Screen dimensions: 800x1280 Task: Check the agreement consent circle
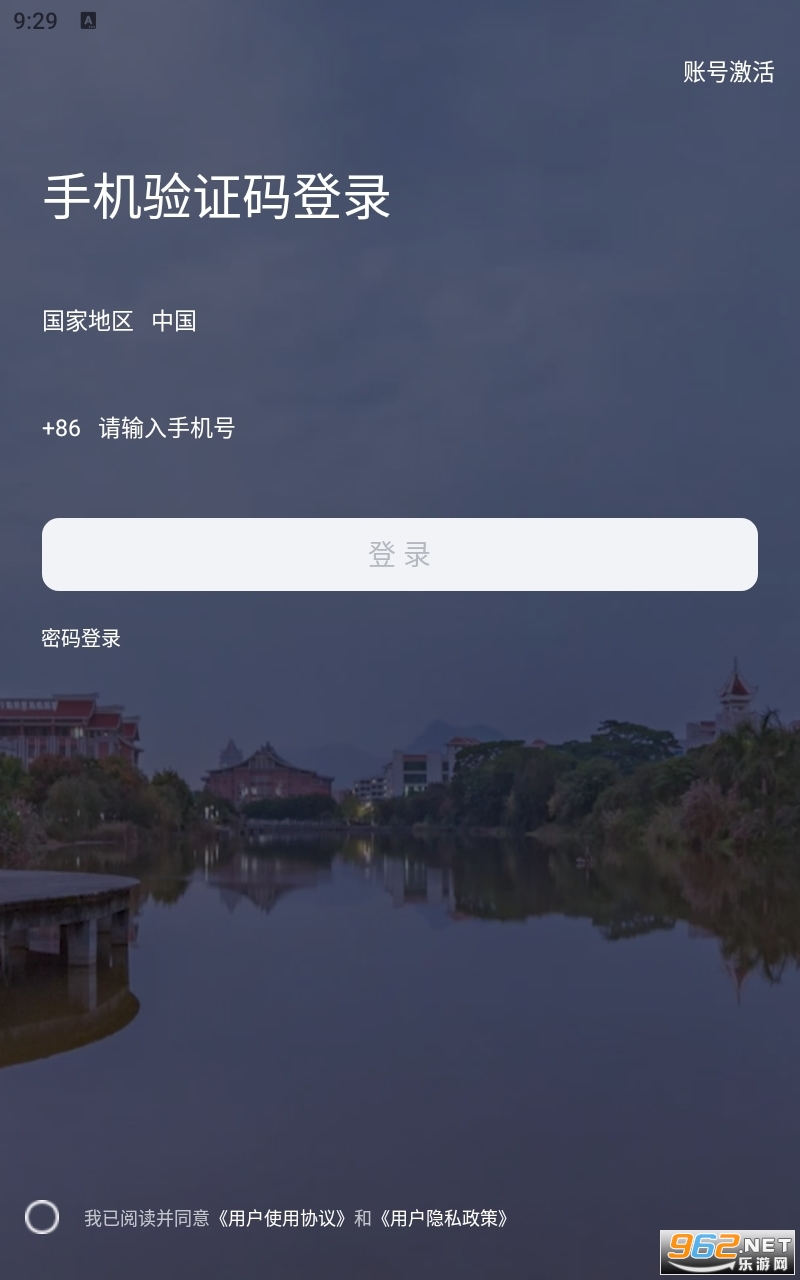point(42,1217)
